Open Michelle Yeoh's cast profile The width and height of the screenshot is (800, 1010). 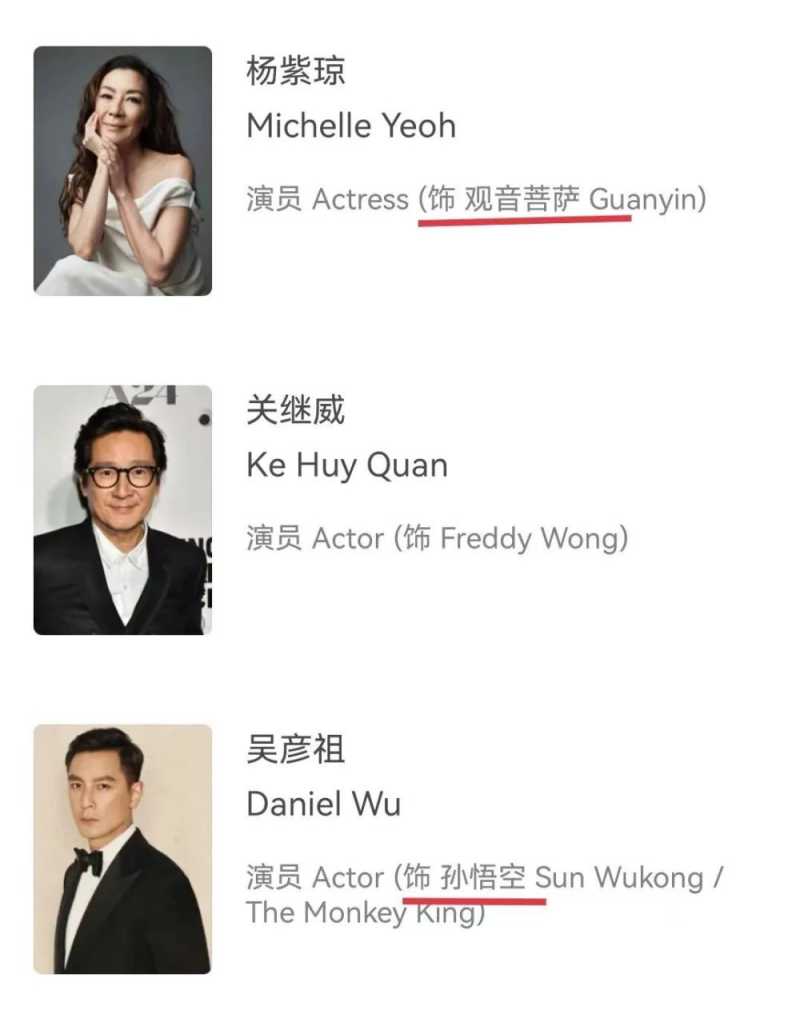pyautogui.click(x=351, y=126)
